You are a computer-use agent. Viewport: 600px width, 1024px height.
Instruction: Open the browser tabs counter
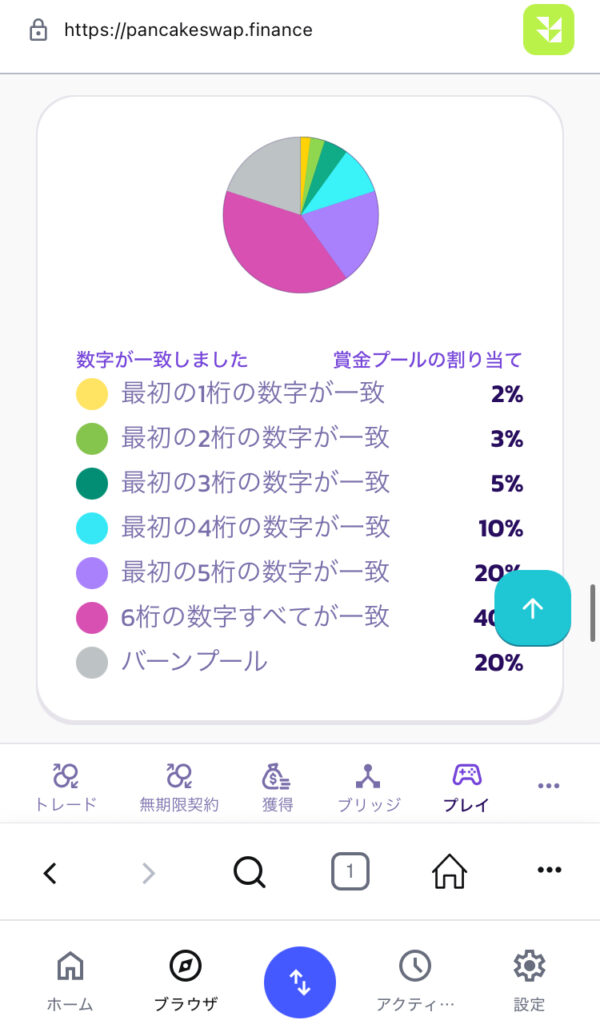tap(350, 872)
